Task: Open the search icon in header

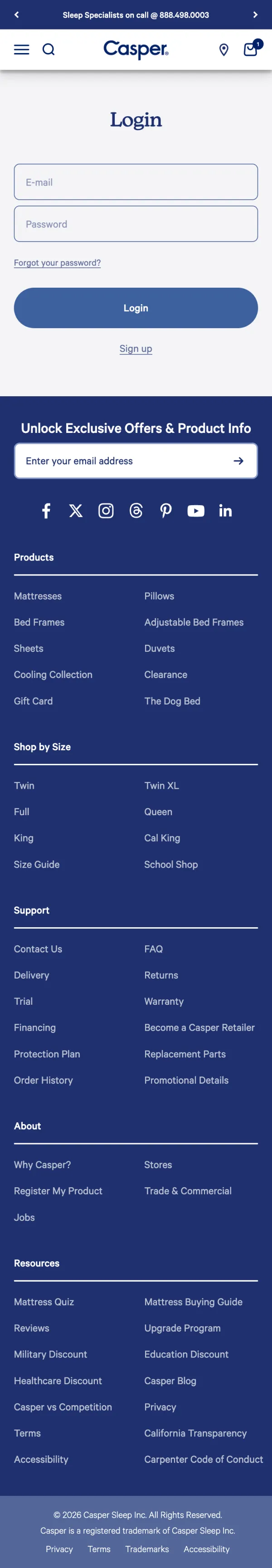Action: (49, 50)
